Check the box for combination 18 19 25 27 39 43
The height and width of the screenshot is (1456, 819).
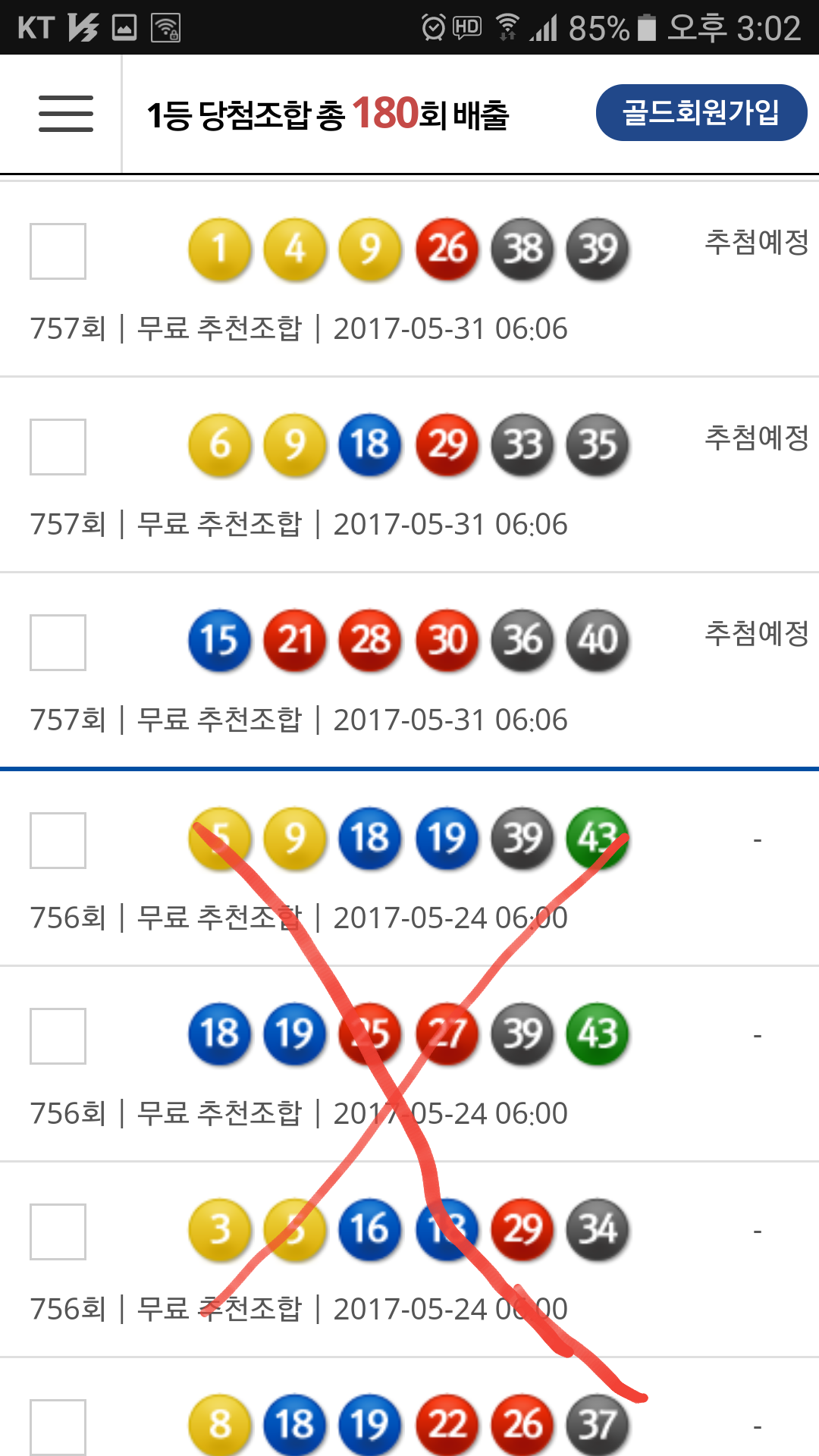(x=58, y=1036)
